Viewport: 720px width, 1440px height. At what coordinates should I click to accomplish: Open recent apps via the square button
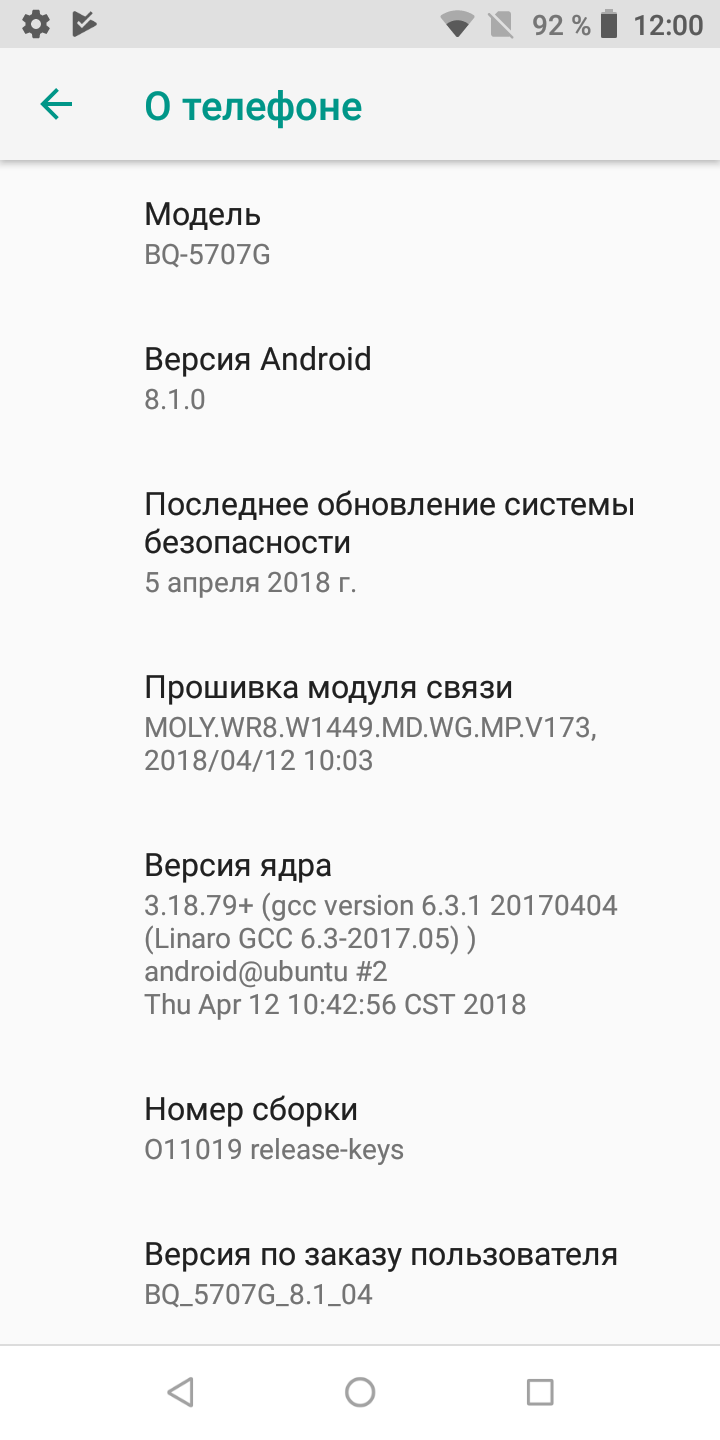(540, 1391)
